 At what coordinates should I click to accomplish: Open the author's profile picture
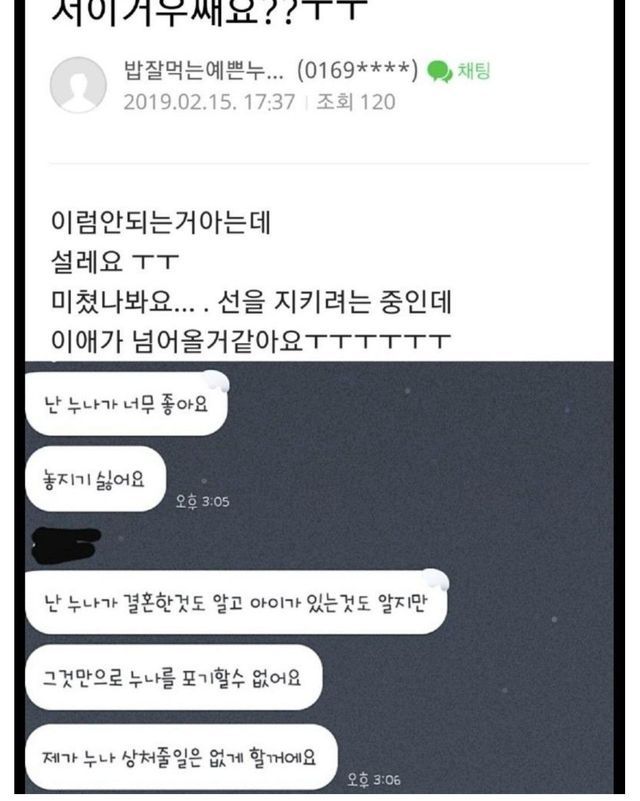tap(78, 85)
